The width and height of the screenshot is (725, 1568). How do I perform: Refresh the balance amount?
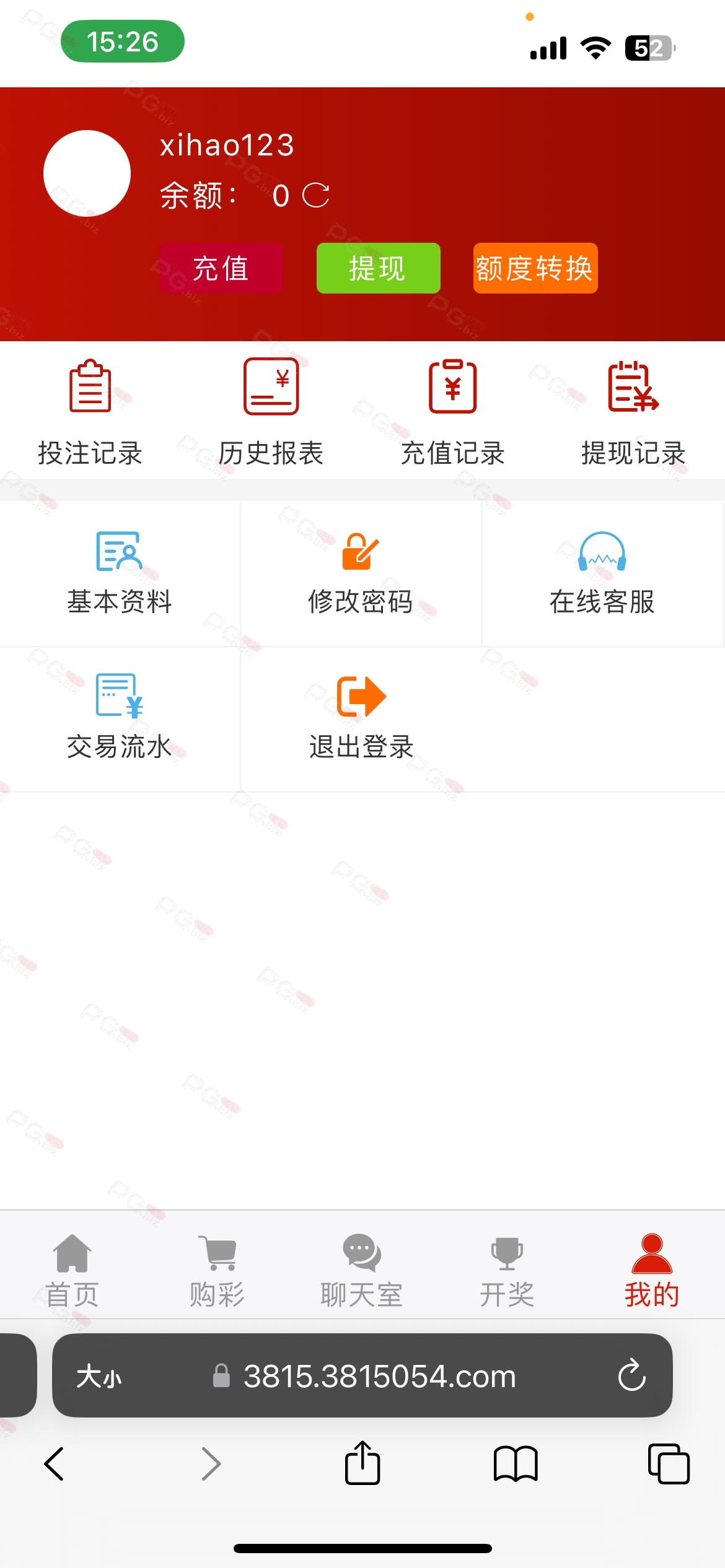pos(315,196)
